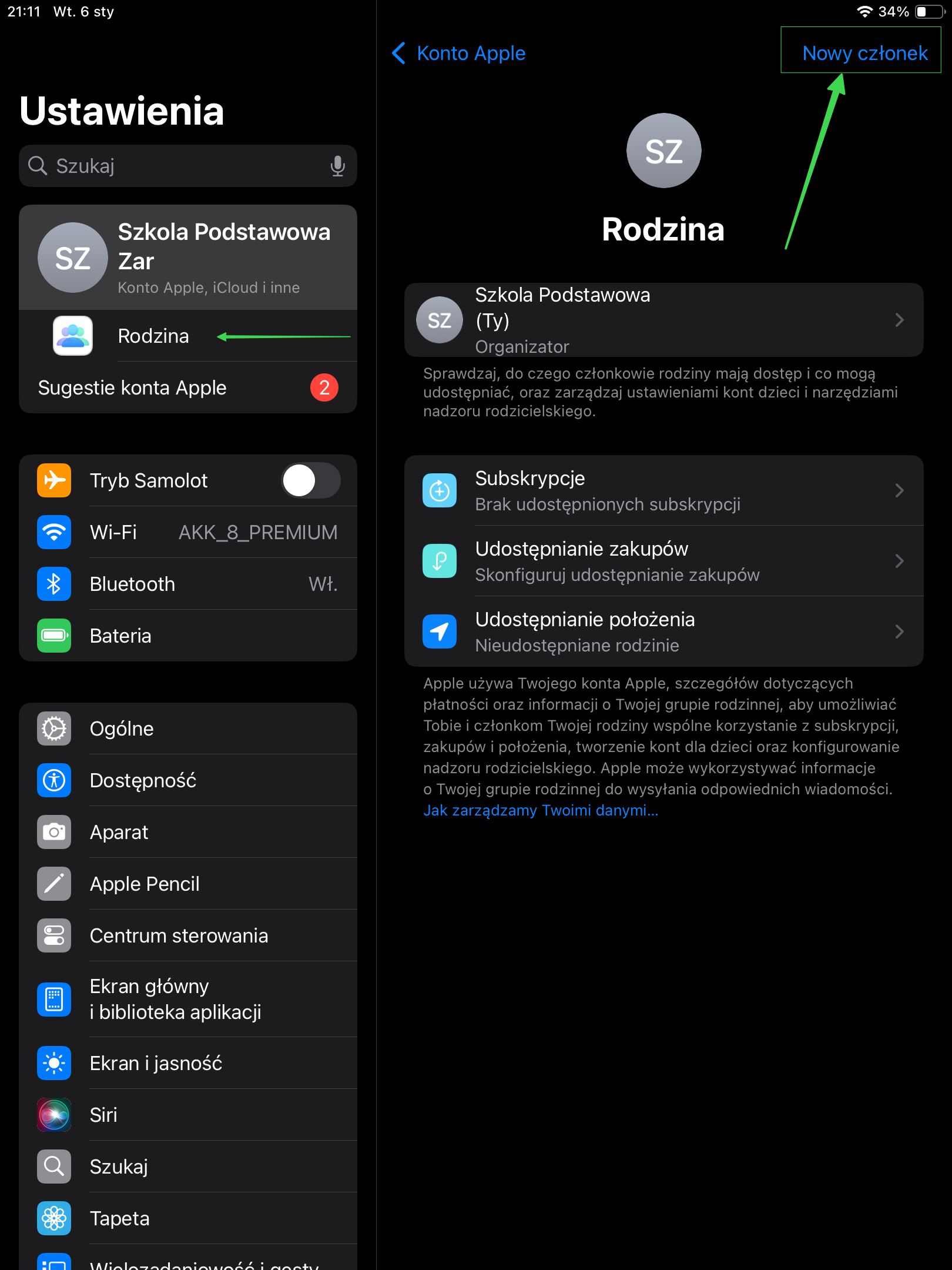Follow the Jak zarządzamy Twoimi danymi link
The height and width of the screenshot is (1270, 952).
click(x=540, y=810)
